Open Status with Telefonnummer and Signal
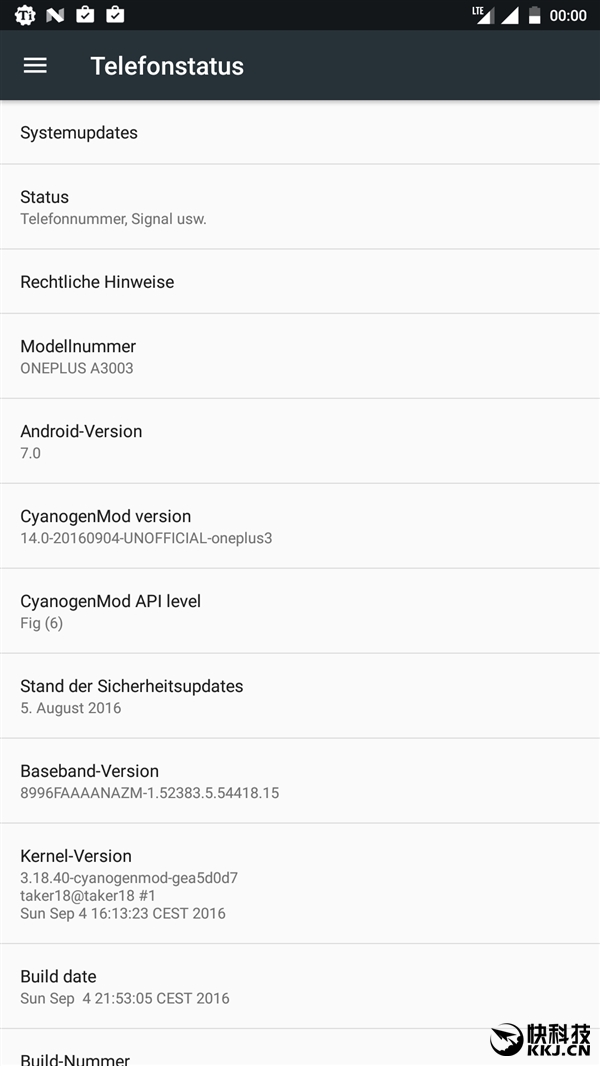Viewport: 600px width, 1066px height. (300, 207)
